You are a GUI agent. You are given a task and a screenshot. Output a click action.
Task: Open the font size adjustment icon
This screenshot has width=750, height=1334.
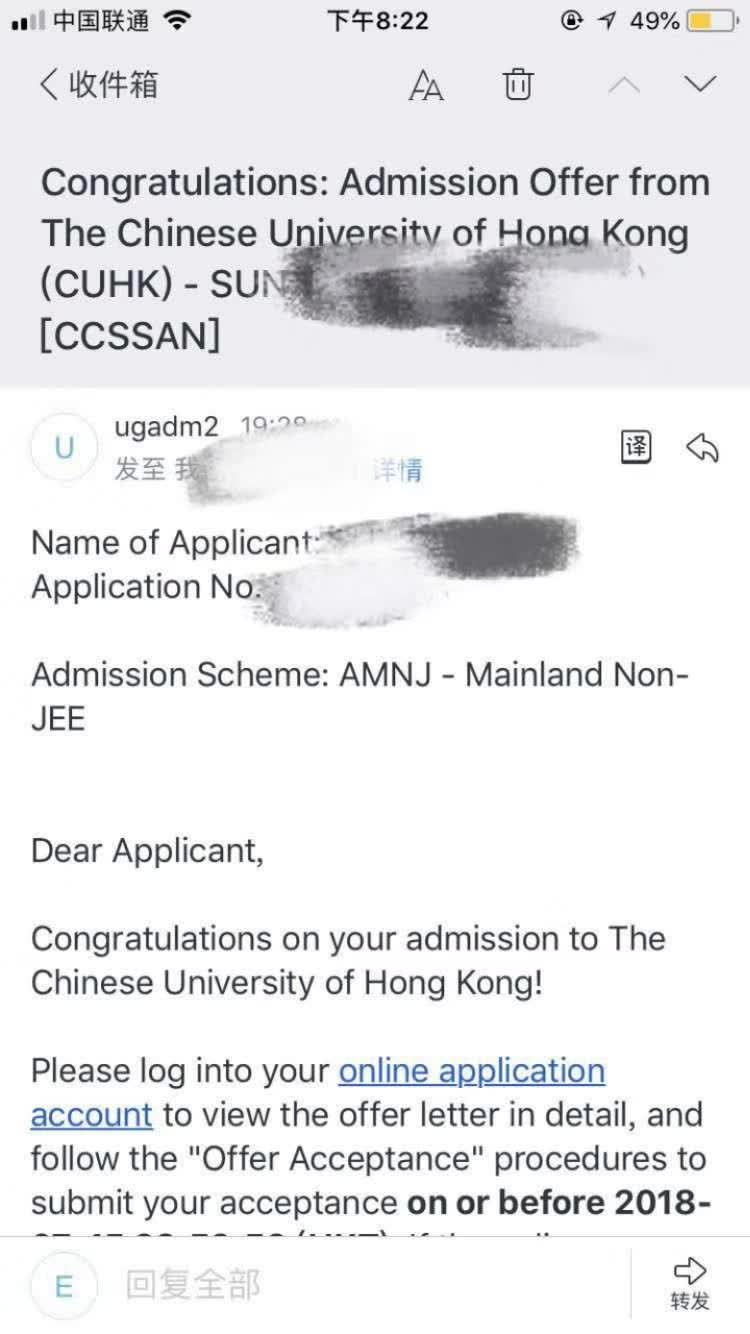coord(426,86)
